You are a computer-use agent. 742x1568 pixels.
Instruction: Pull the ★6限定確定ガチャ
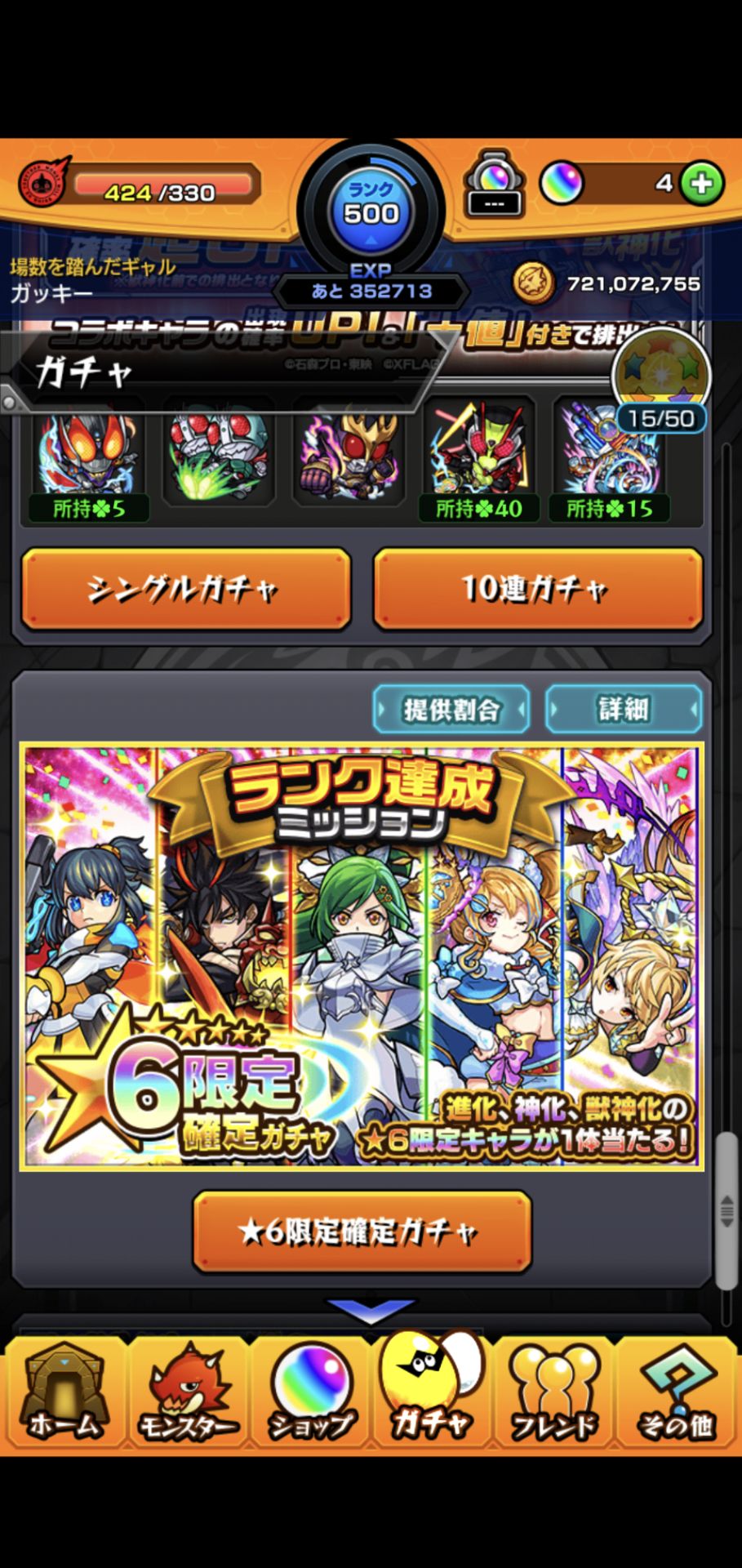[362, 1232]
